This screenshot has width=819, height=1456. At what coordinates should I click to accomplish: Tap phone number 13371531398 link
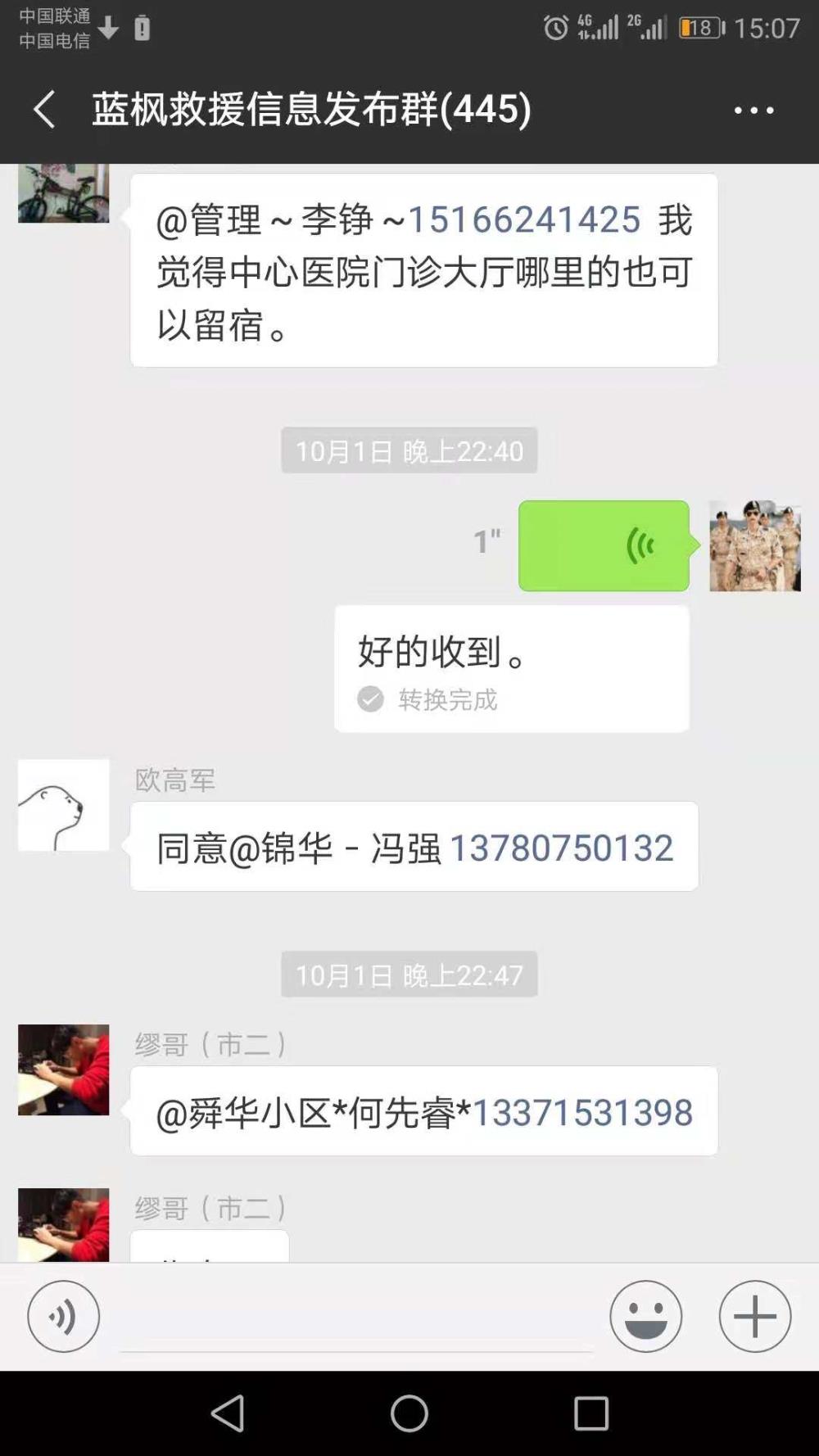click(583, 1113)
